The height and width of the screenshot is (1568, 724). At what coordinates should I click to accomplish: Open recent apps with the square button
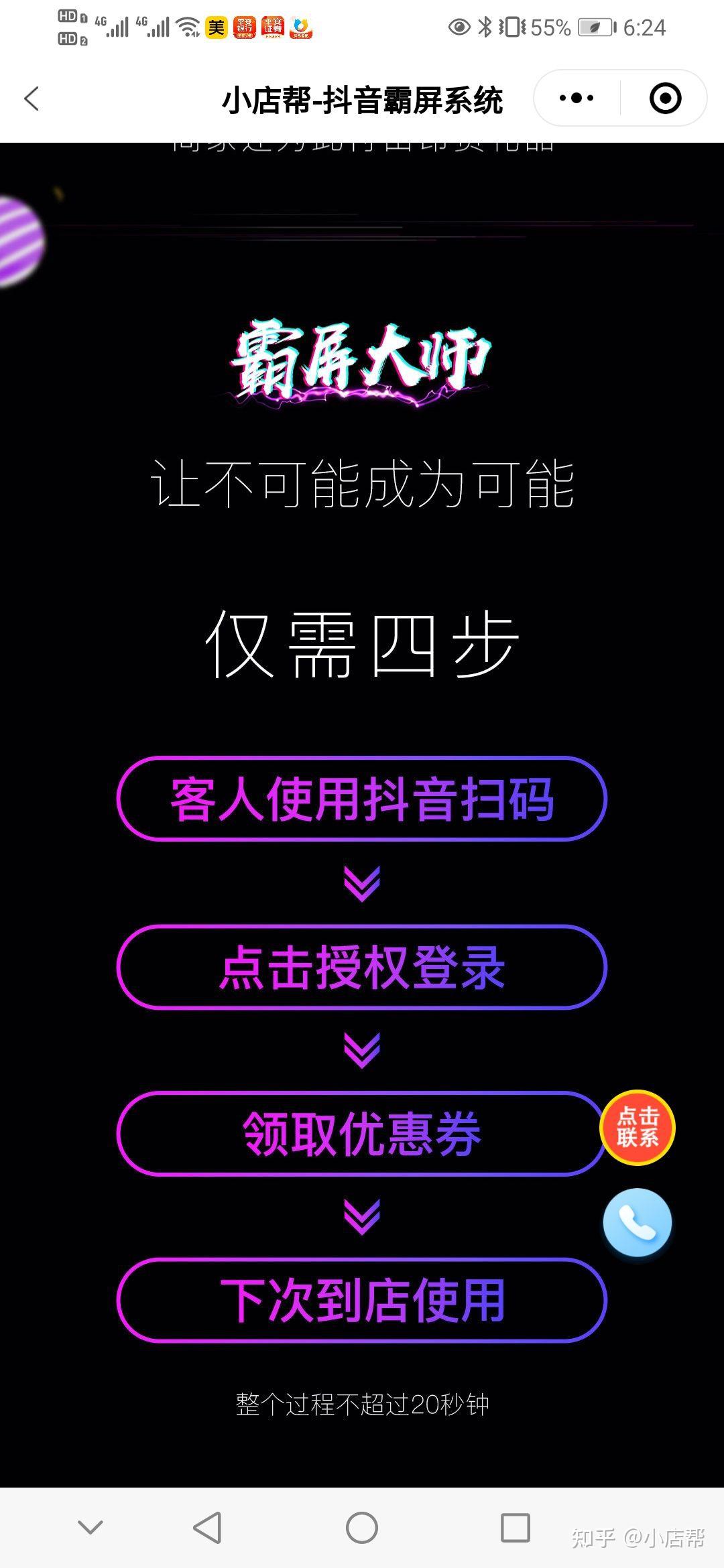tap(516, 1527)
